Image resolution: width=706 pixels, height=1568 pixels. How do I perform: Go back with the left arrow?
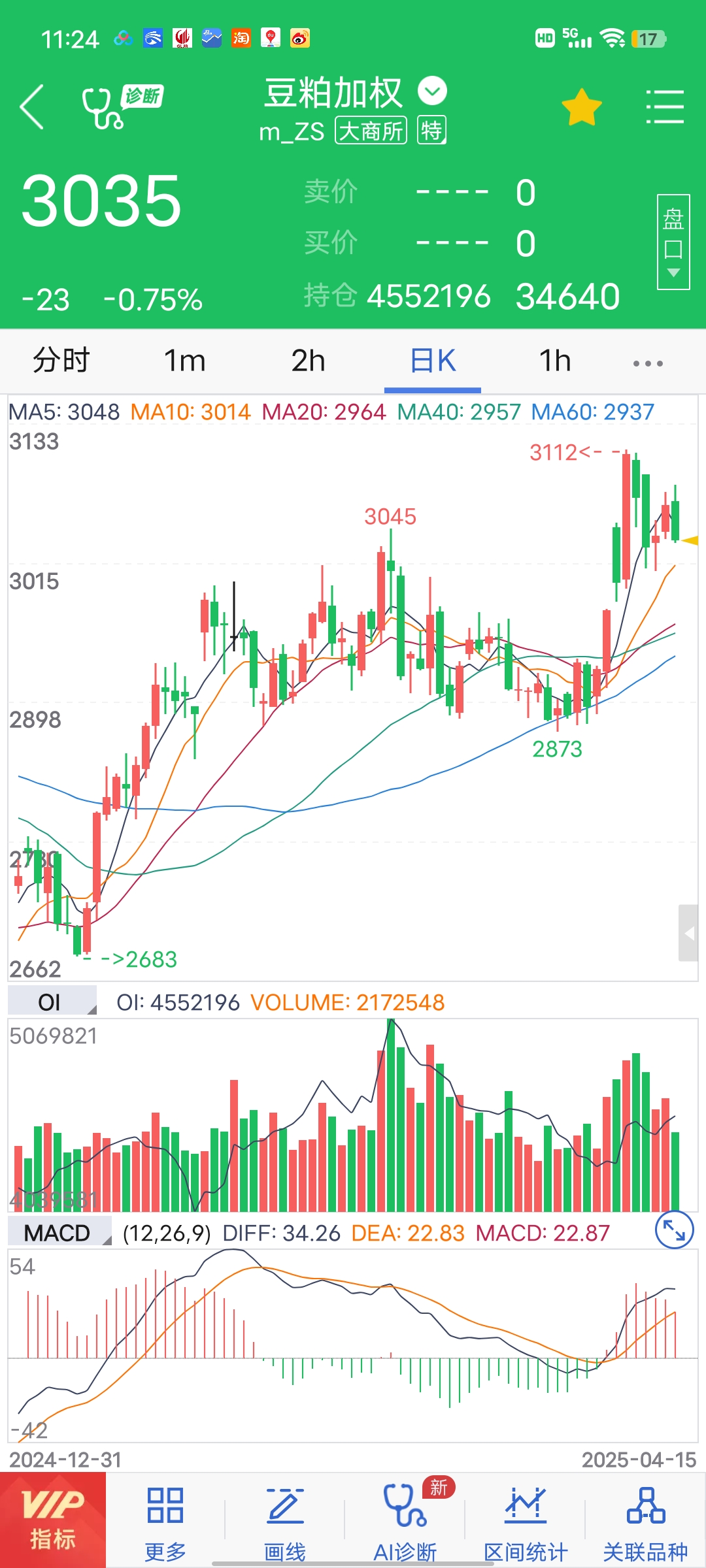click(x=31, y=107)
